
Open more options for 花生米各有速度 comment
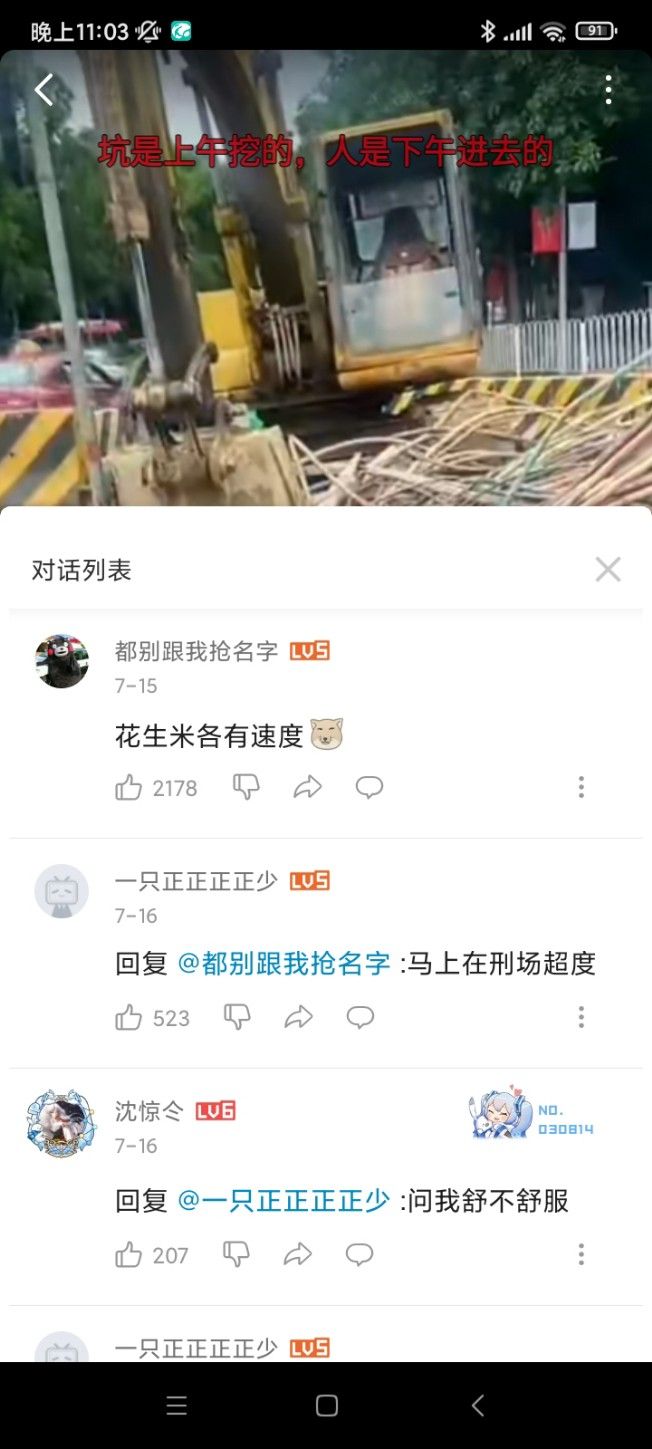pyautogui.click(x=581, y=788)
